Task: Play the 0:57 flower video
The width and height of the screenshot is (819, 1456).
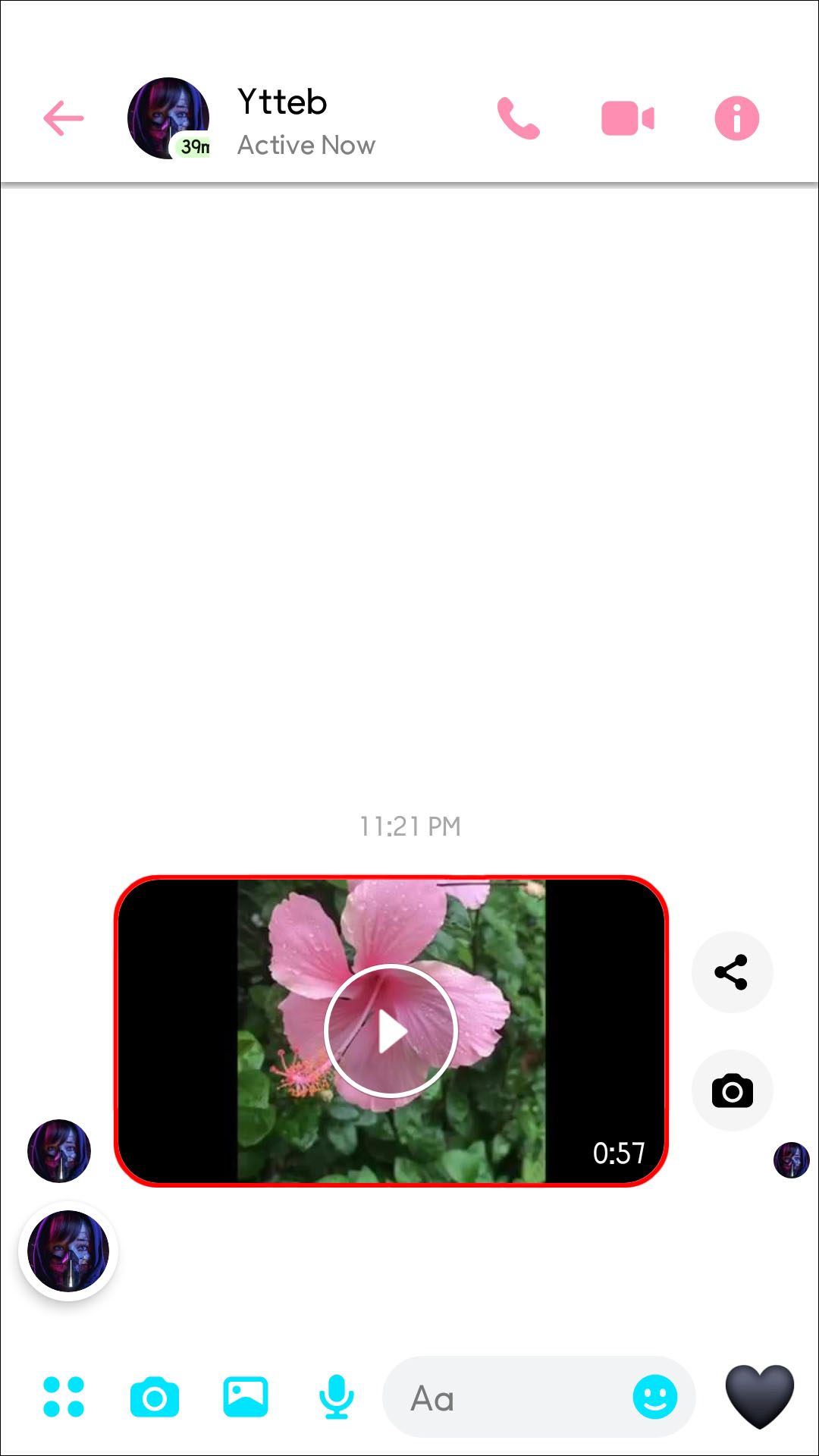Action: pos(391,1031)
